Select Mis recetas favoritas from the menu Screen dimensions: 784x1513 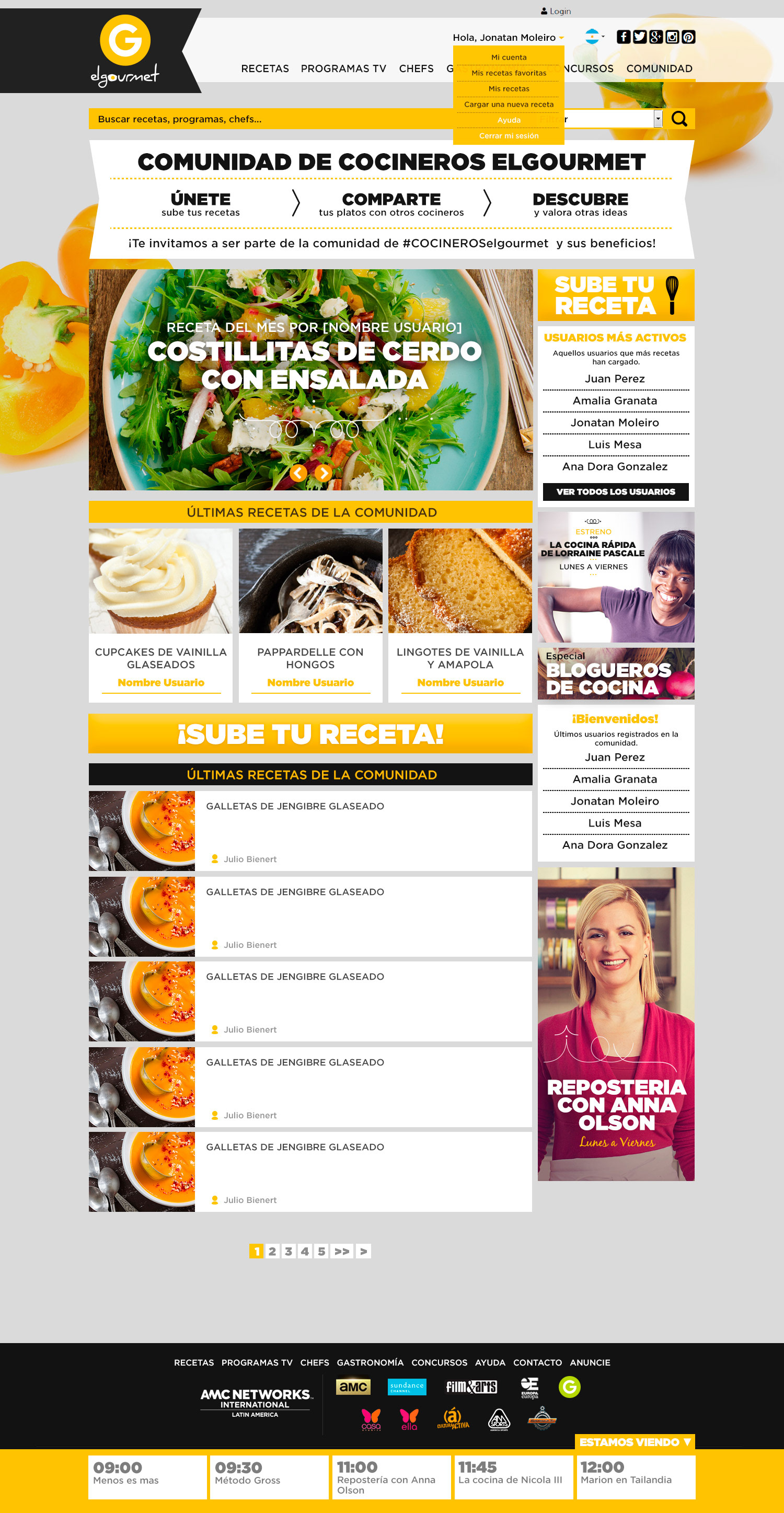tap(509, 73)
